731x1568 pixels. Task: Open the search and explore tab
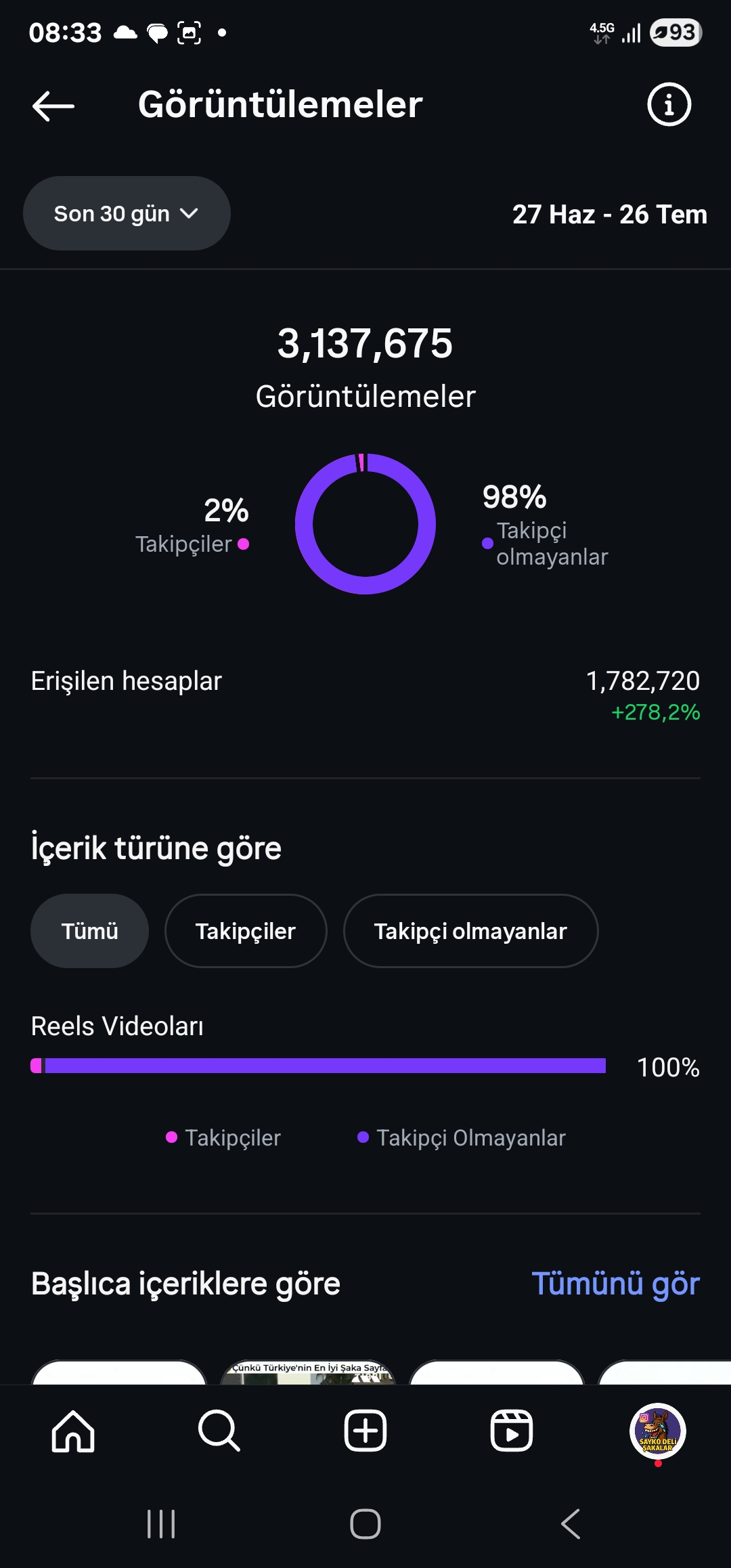(x=219, y=1431)
